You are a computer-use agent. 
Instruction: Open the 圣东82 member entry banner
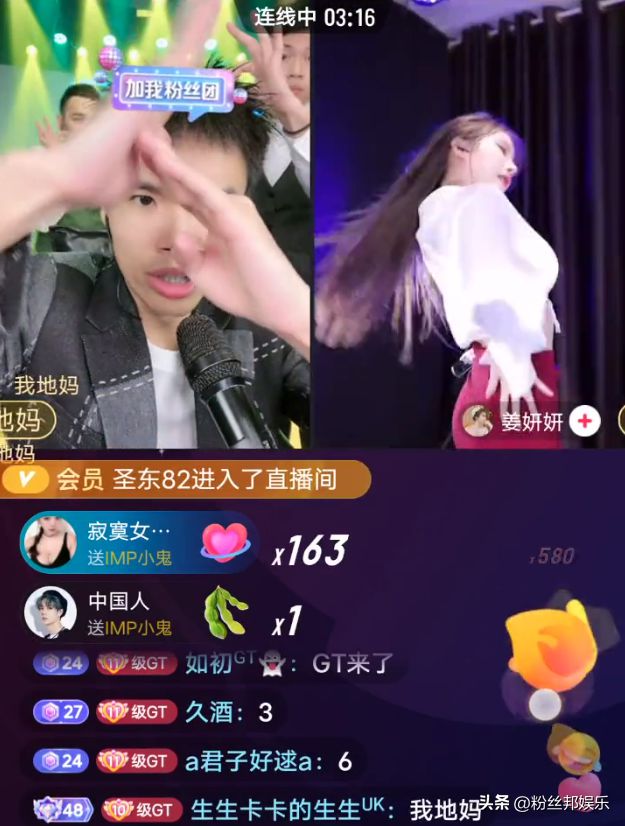[x=185, y=479]
